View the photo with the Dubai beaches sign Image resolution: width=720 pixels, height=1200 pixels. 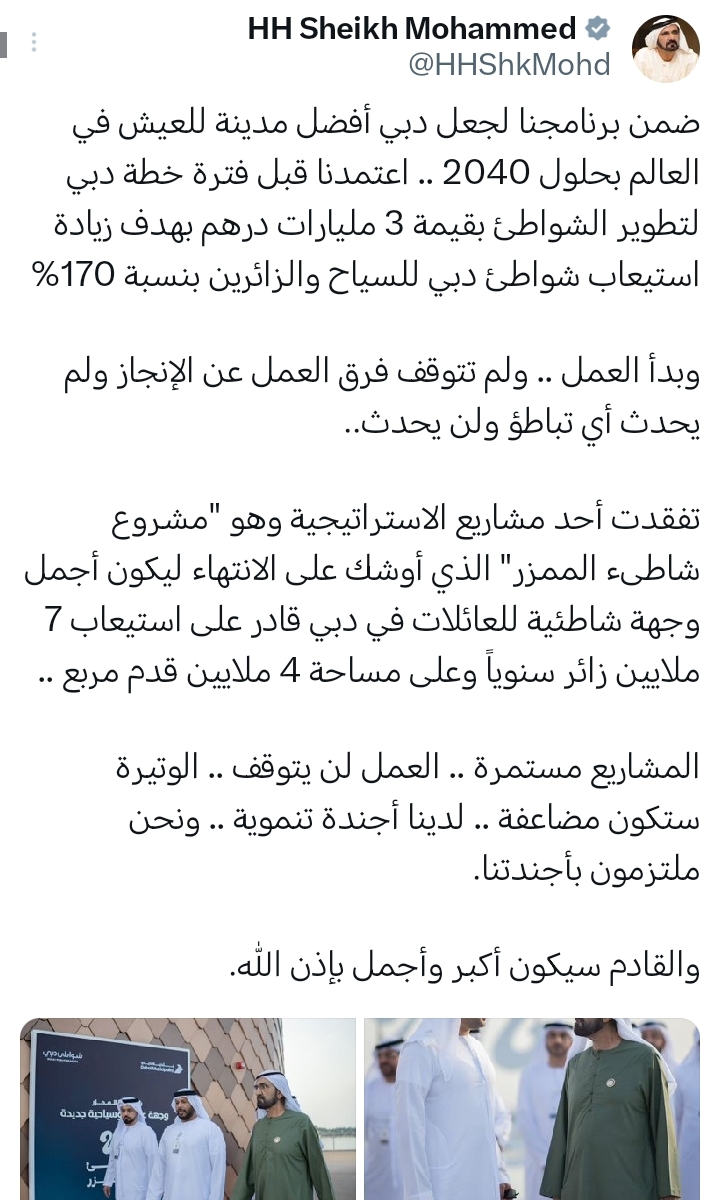(188, 1109)
